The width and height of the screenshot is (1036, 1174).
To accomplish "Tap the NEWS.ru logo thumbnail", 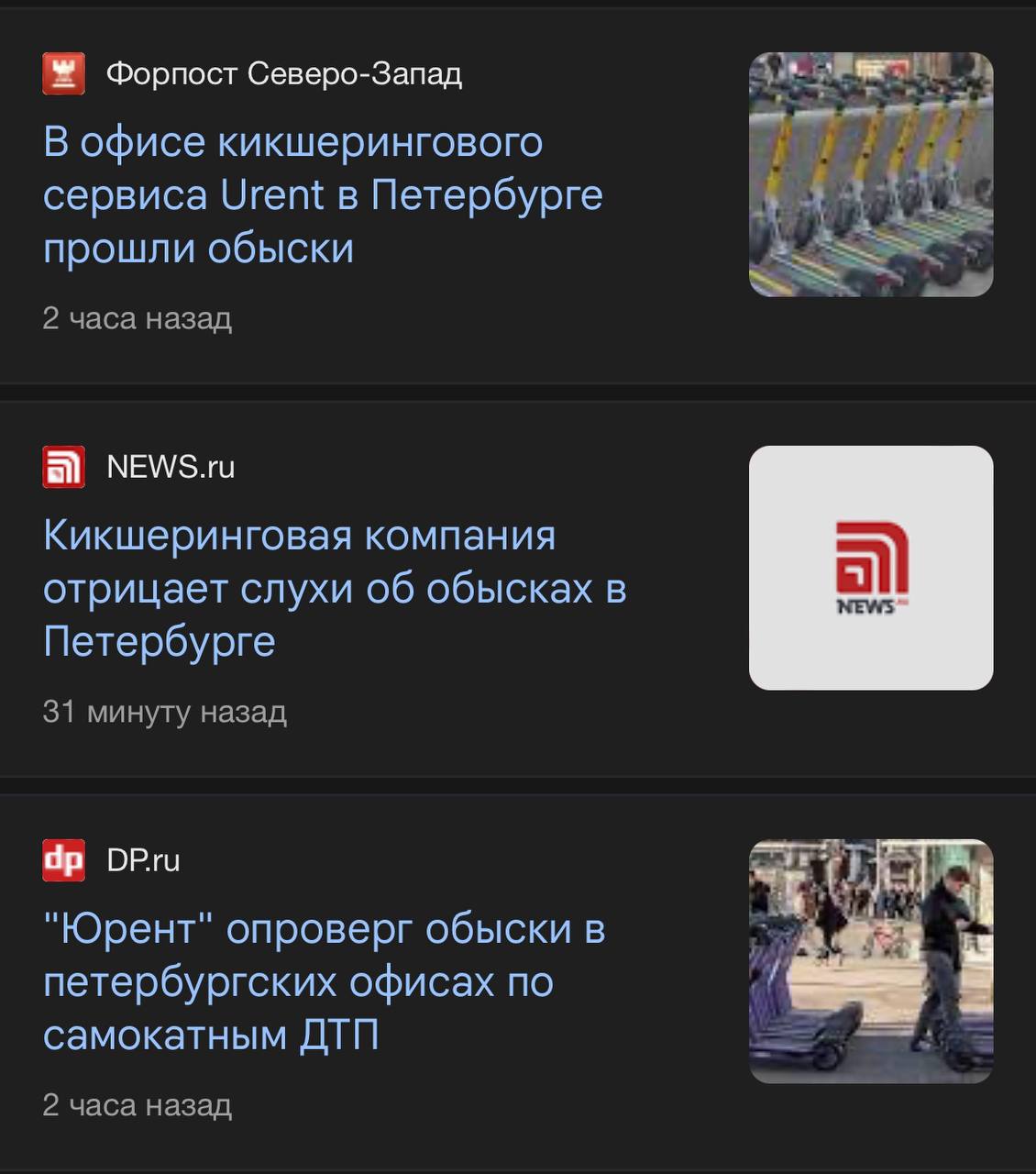I will 870,568.
